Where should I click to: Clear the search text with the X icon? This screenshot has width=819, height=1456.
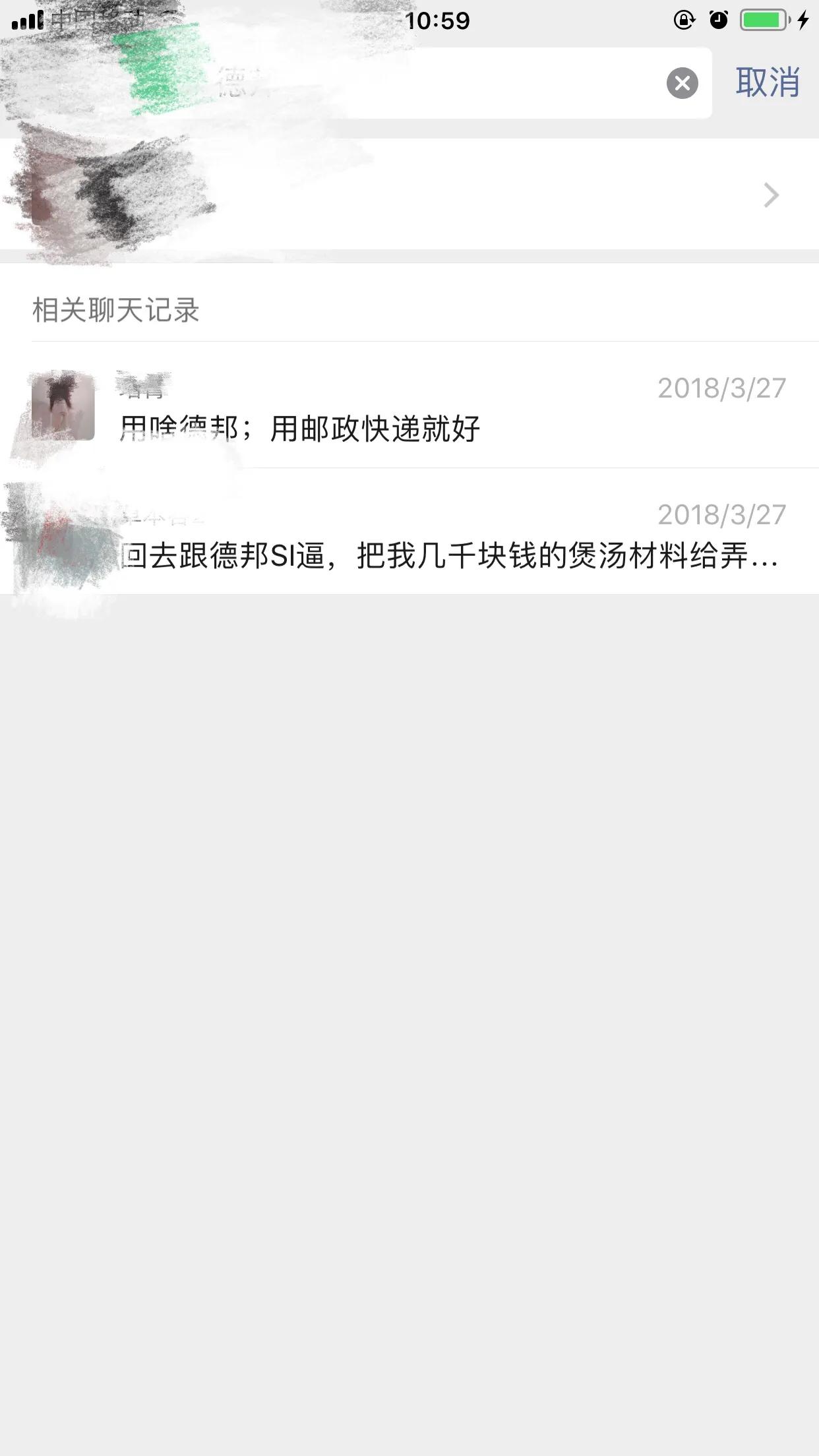coord(683,83)
